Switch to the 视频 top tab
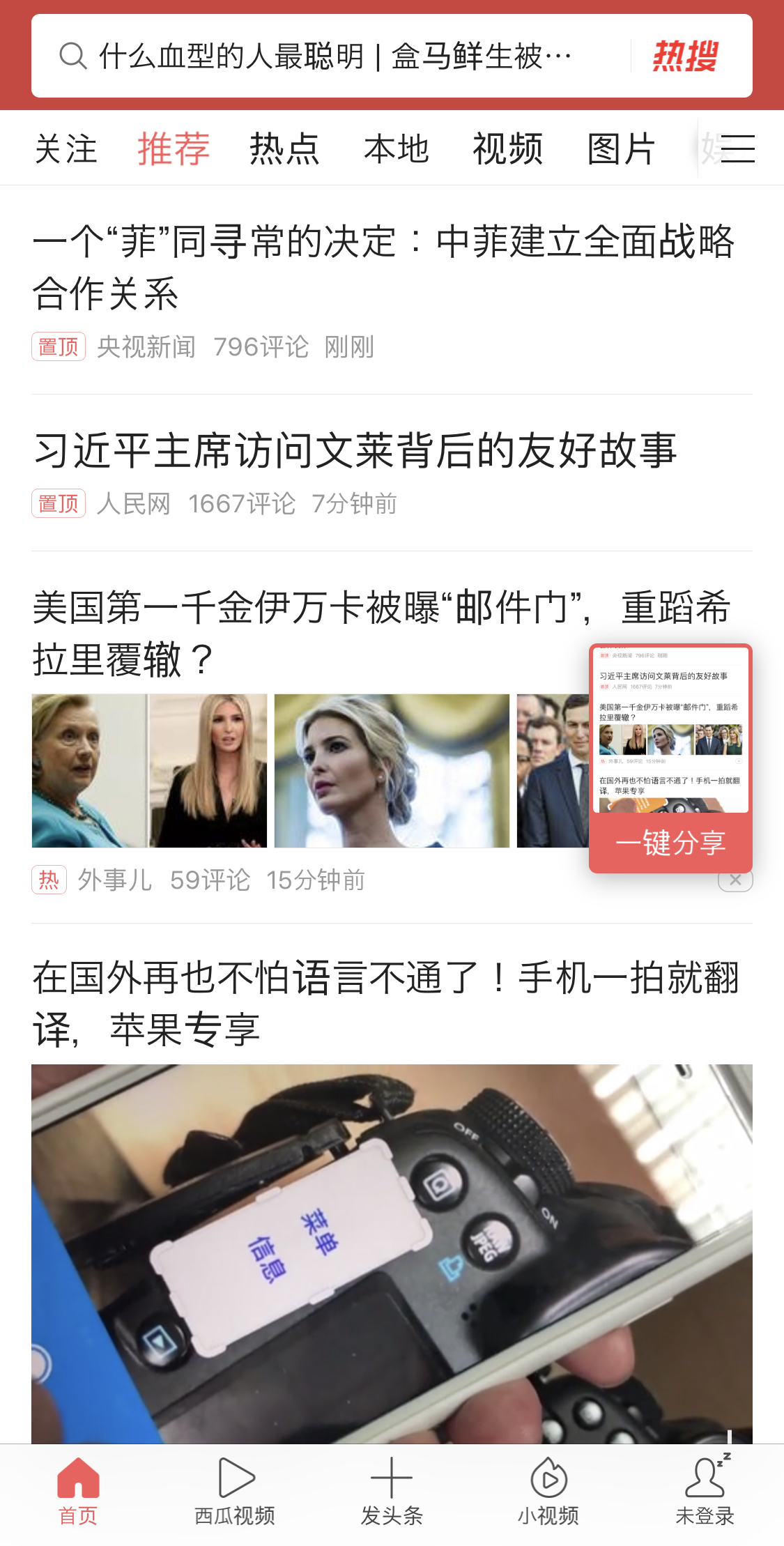The width and height of the screenshot is (784, 1546). click(507, 149)
